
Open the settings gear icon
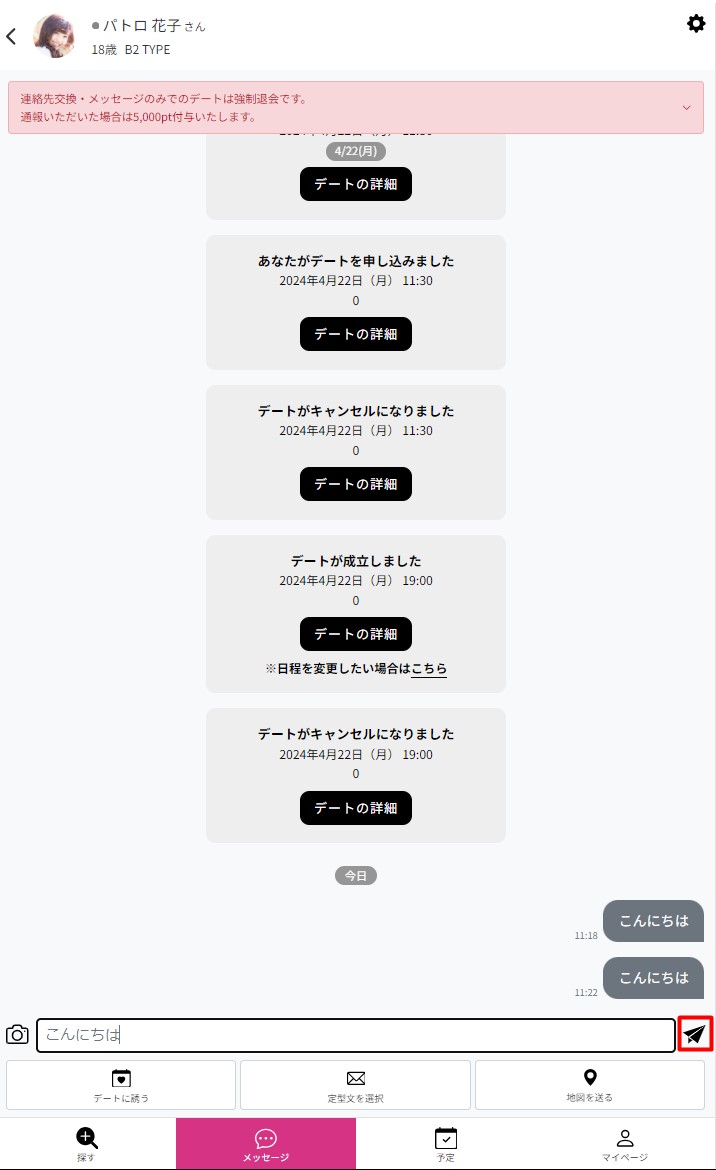(696, 23)
